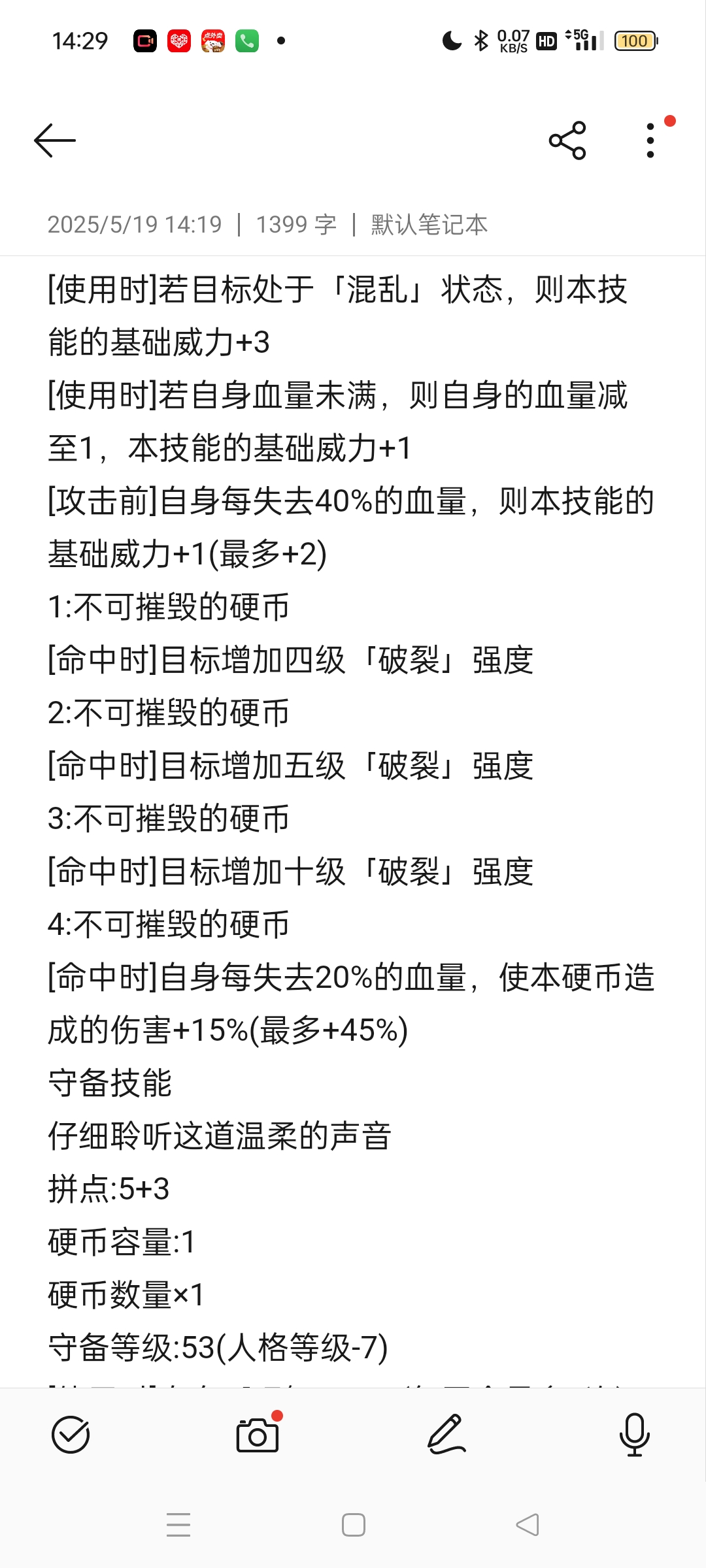This screenshot has height=1568, width=706.
Task: Record voice with the microphone icon
Action: [634, 1435]
